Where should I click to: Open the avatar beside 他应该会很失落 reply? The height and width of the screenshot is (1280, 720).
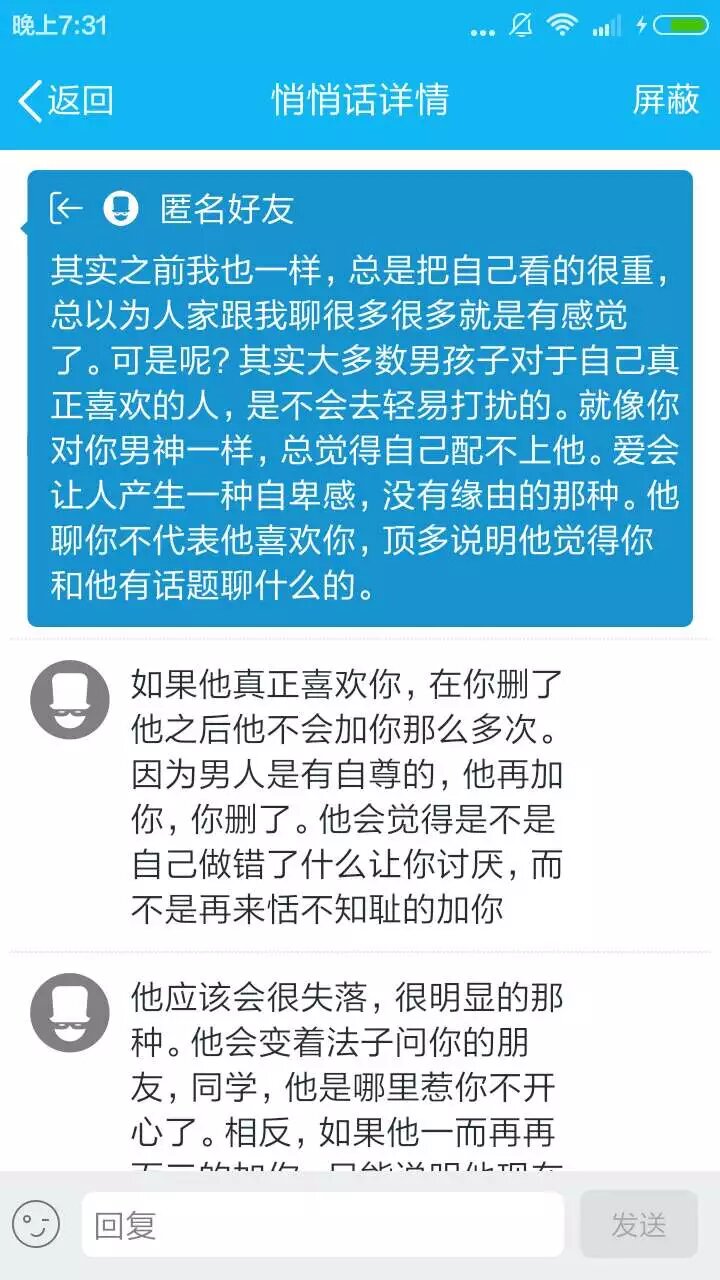pos(70,1011)
